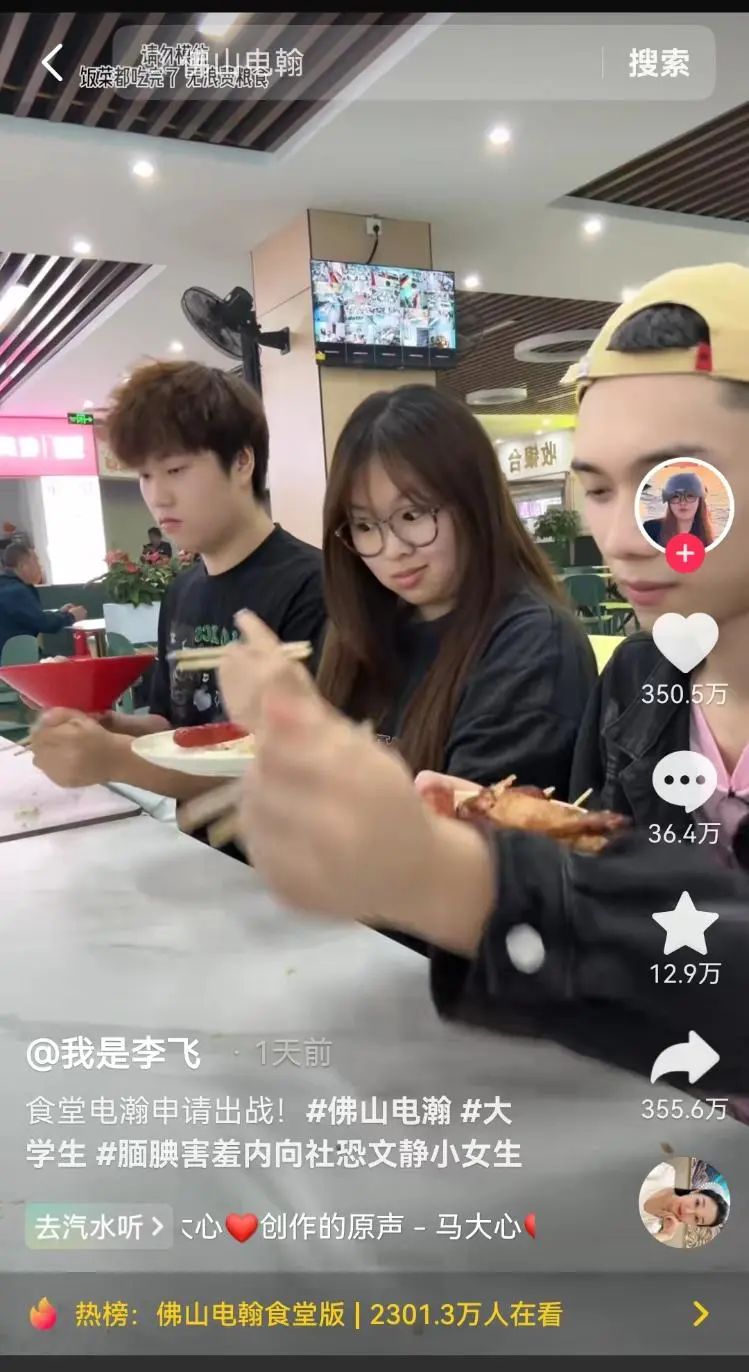Open the comments section
This screenshot has height=1372, width=749.
click(685, 782)
